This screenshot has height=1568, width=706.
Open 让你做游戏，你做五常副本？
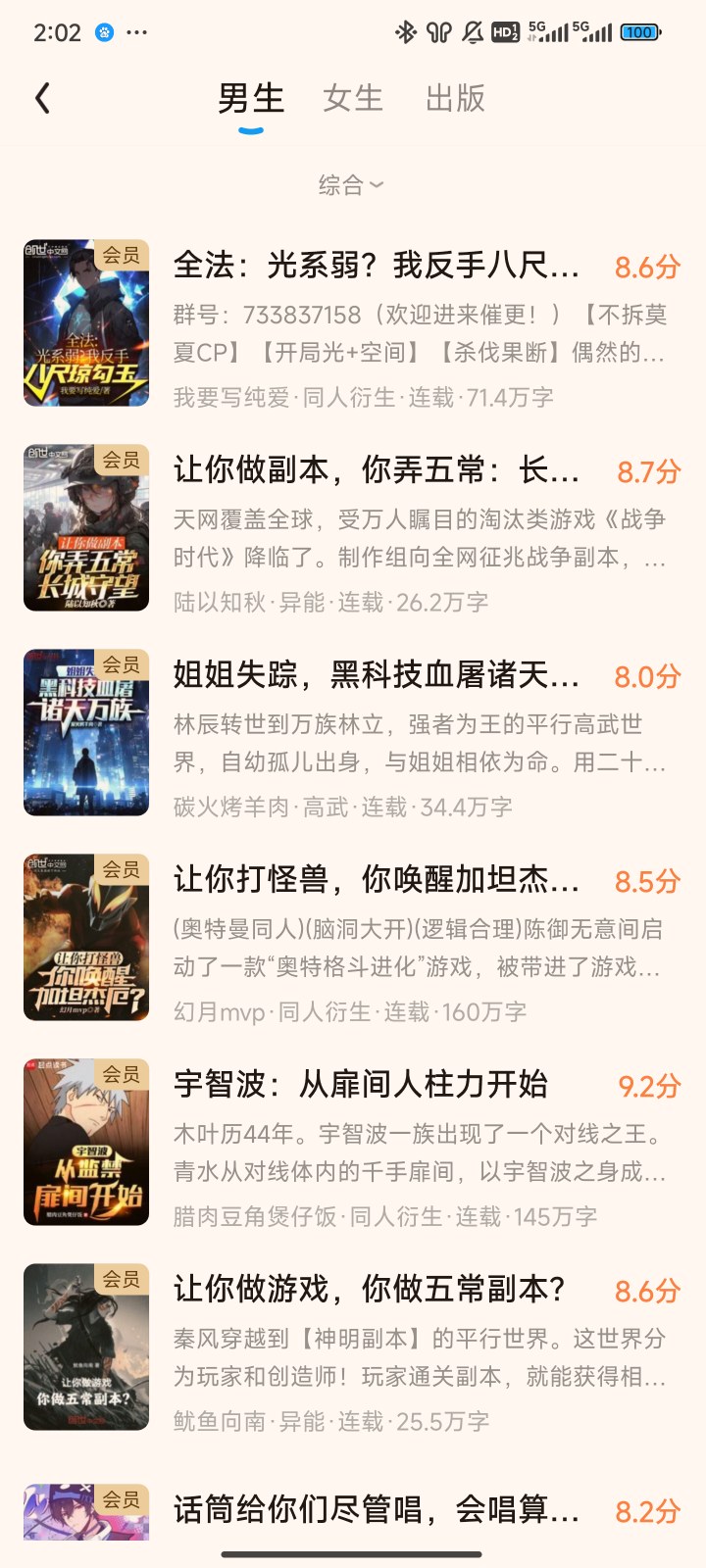coord(353,1347)
